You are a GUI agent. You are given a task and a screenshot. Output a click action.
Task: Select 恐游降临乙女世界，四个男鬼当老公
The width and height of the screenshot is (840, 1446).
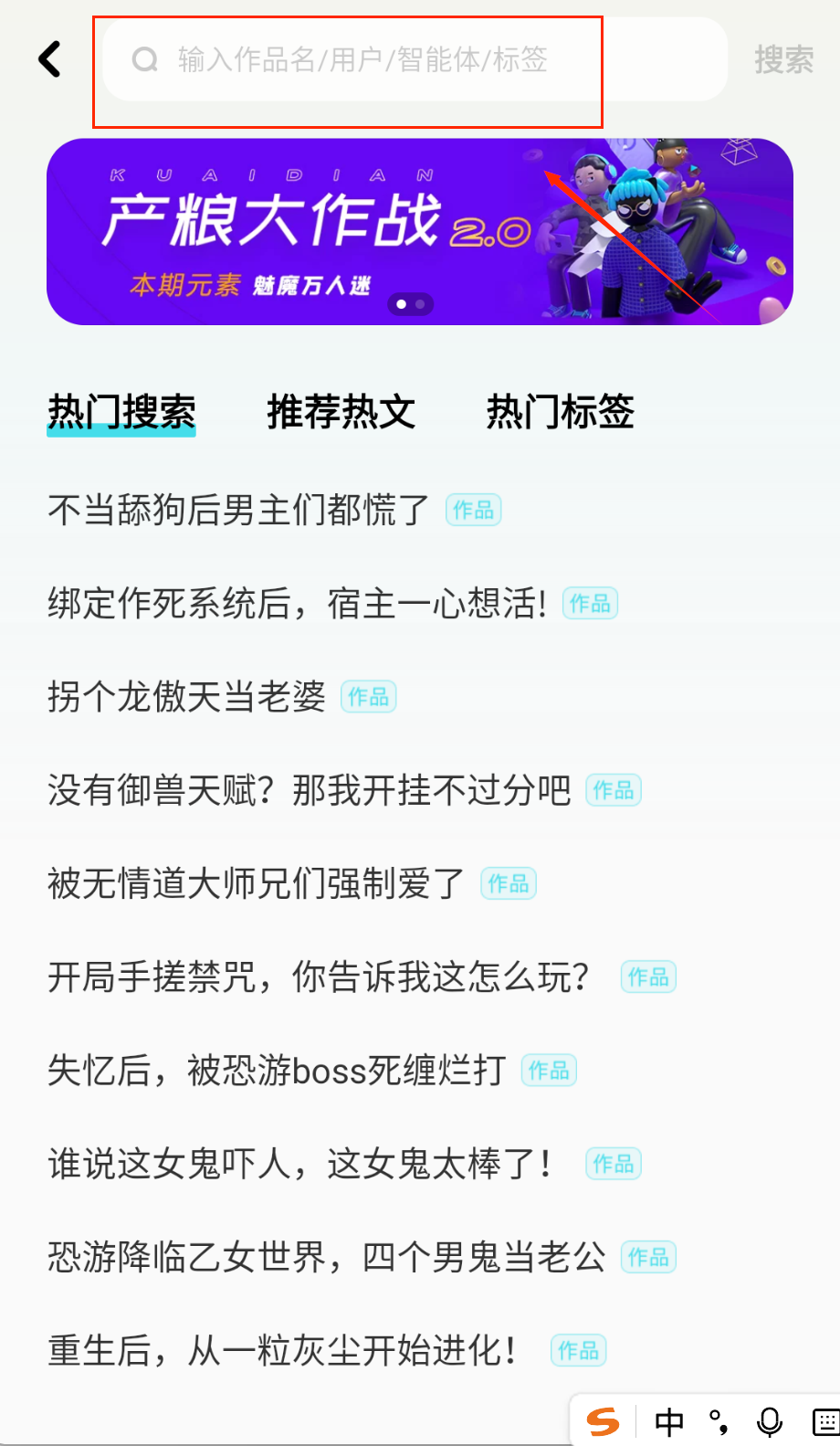click(x=327, y=1258)
